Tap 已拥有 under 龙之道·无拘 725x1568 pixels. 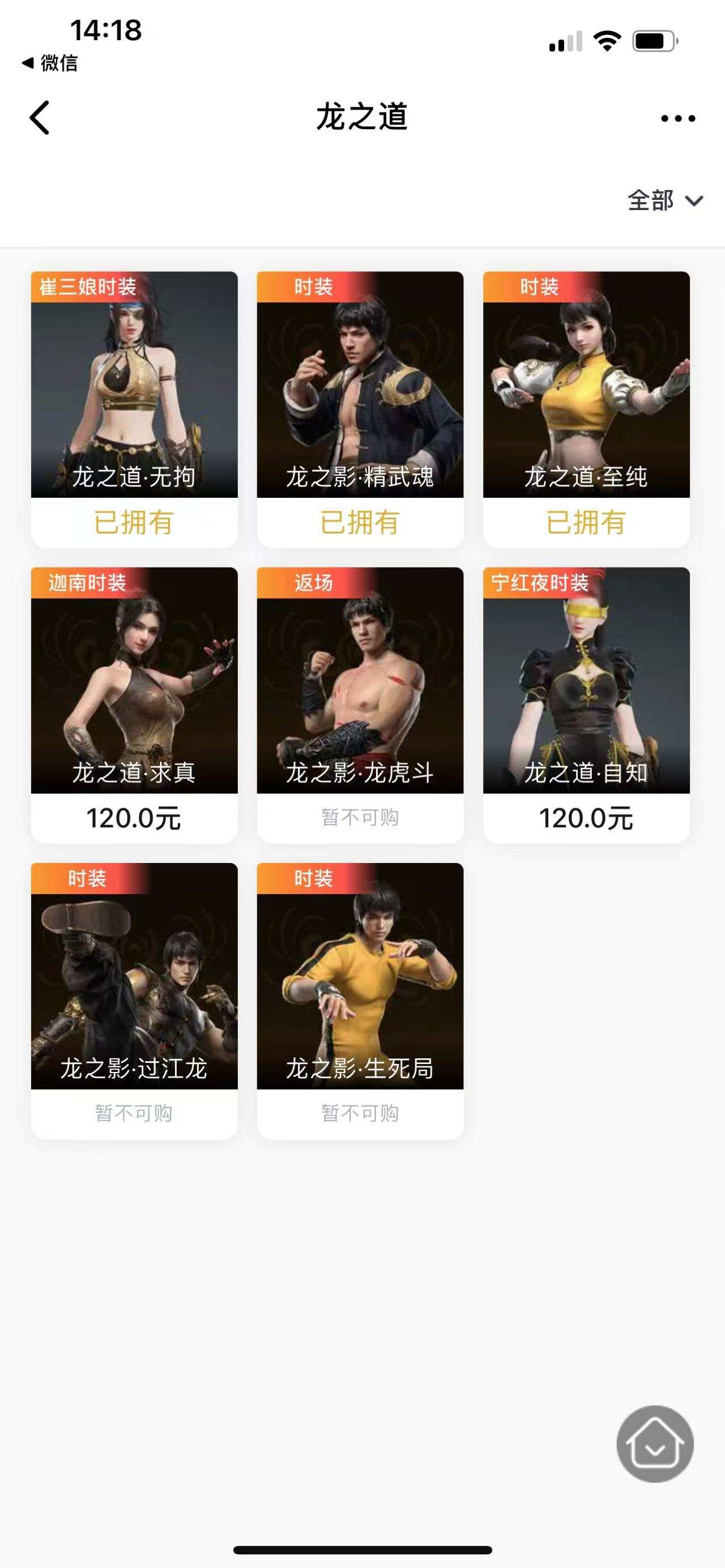pos(133,521)
